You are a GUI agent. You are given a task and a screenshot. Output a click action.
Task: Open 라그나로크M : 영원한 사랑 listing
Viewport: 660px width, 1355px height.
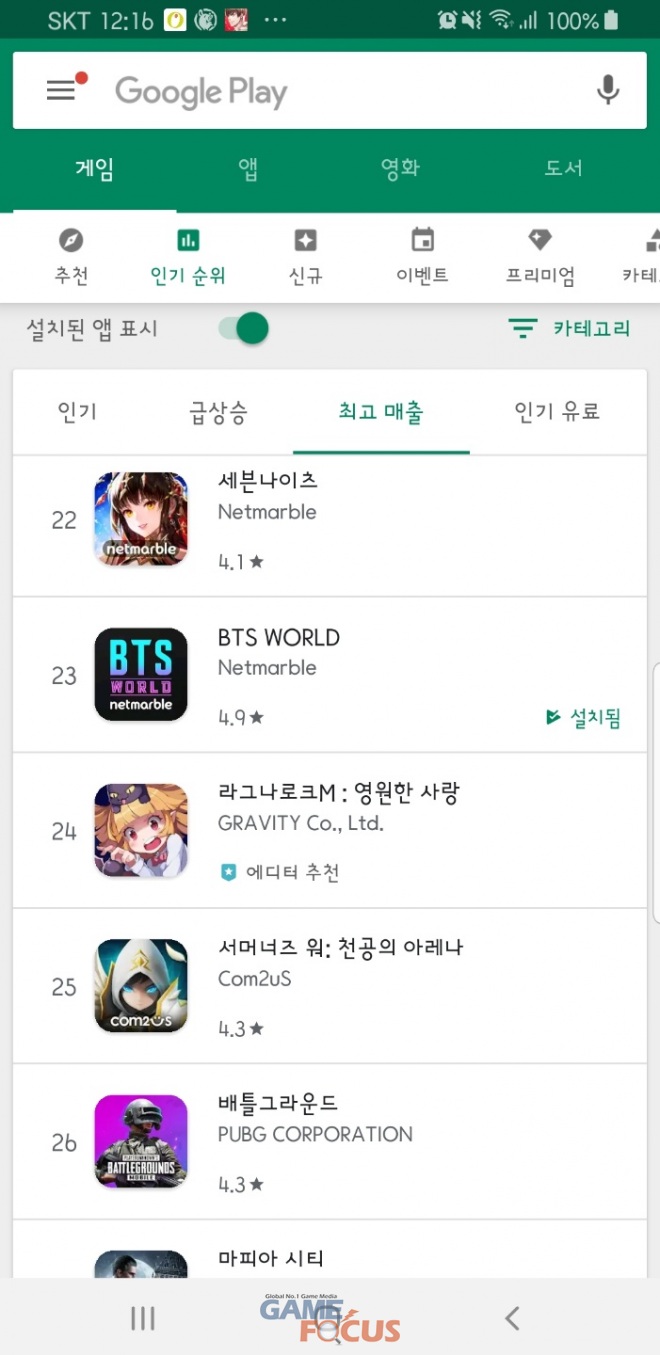330,830
